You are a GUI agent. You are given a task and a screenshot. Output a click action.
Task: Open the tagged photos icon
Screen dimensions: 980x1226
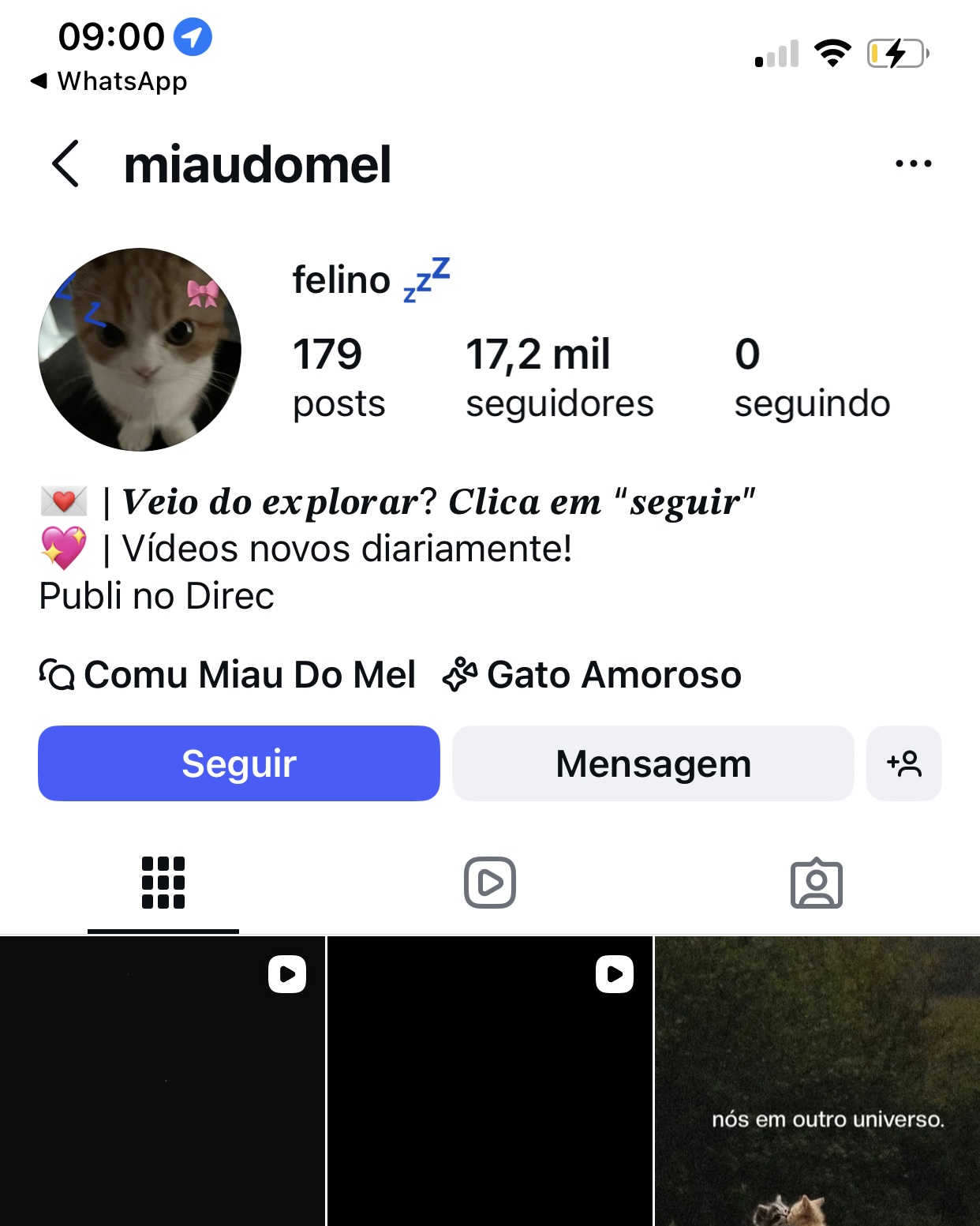(x=817, y=882)
